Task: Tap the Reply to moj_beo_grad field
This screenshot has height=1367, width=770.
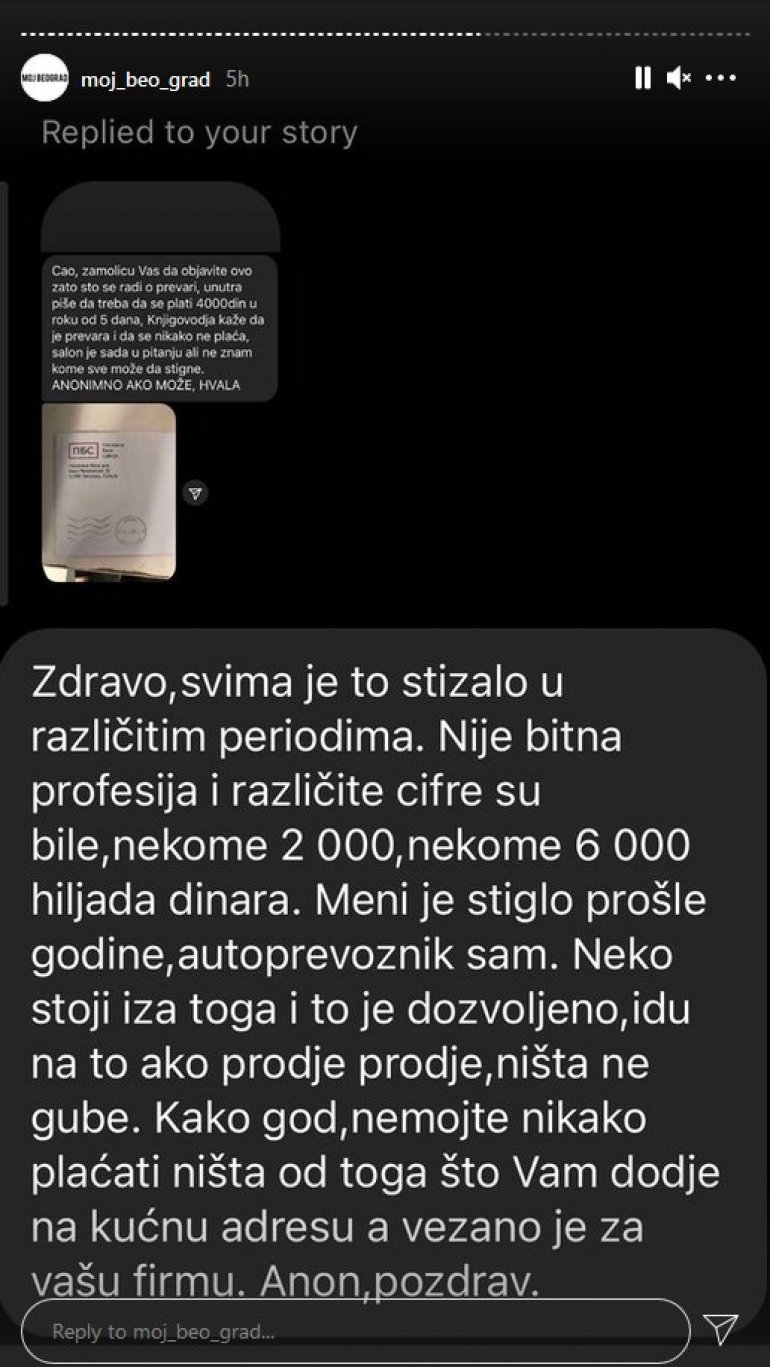Action: (355, 1331)
